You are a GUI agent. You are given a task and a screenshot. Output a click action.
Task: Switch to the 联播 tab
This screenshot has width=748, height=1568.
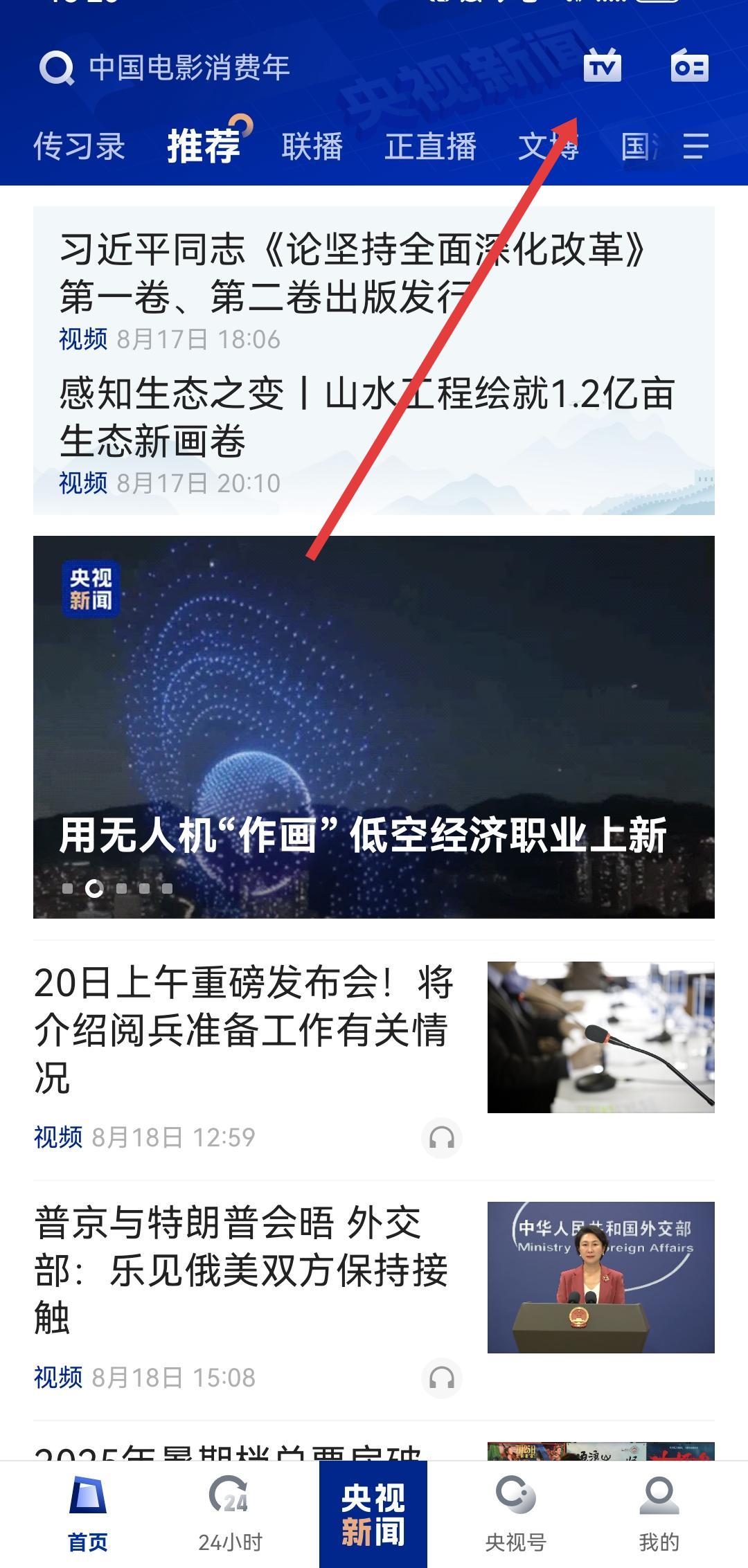coord(312,147)
